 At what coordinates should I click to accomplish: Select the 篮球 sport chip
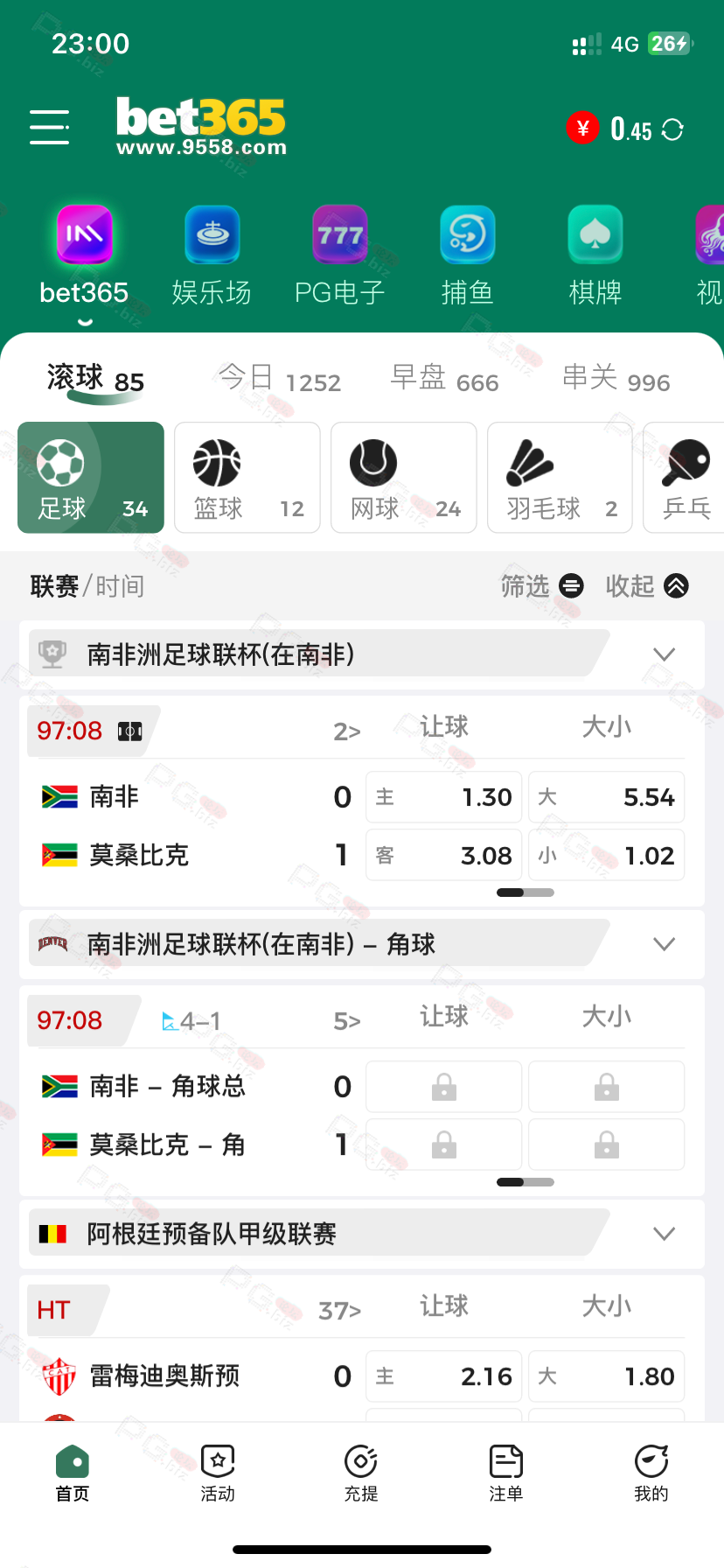pos(247,478)
